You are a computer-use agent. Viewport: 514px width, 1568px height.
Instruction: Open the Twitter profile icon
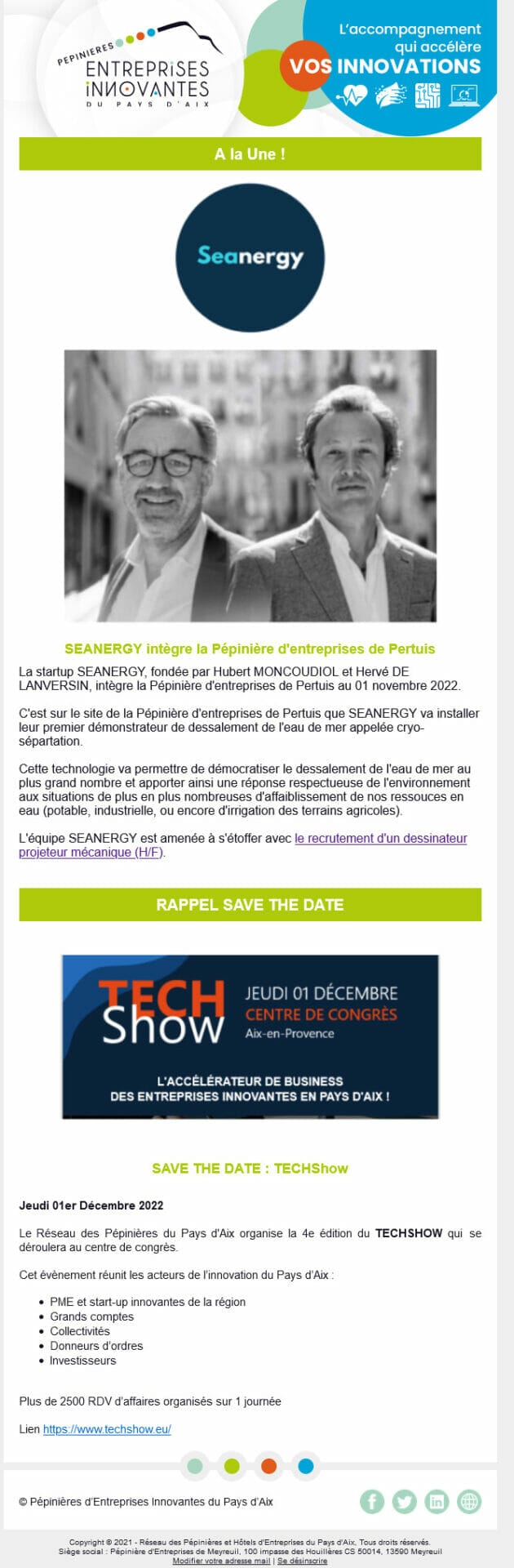click(405, 1501)
